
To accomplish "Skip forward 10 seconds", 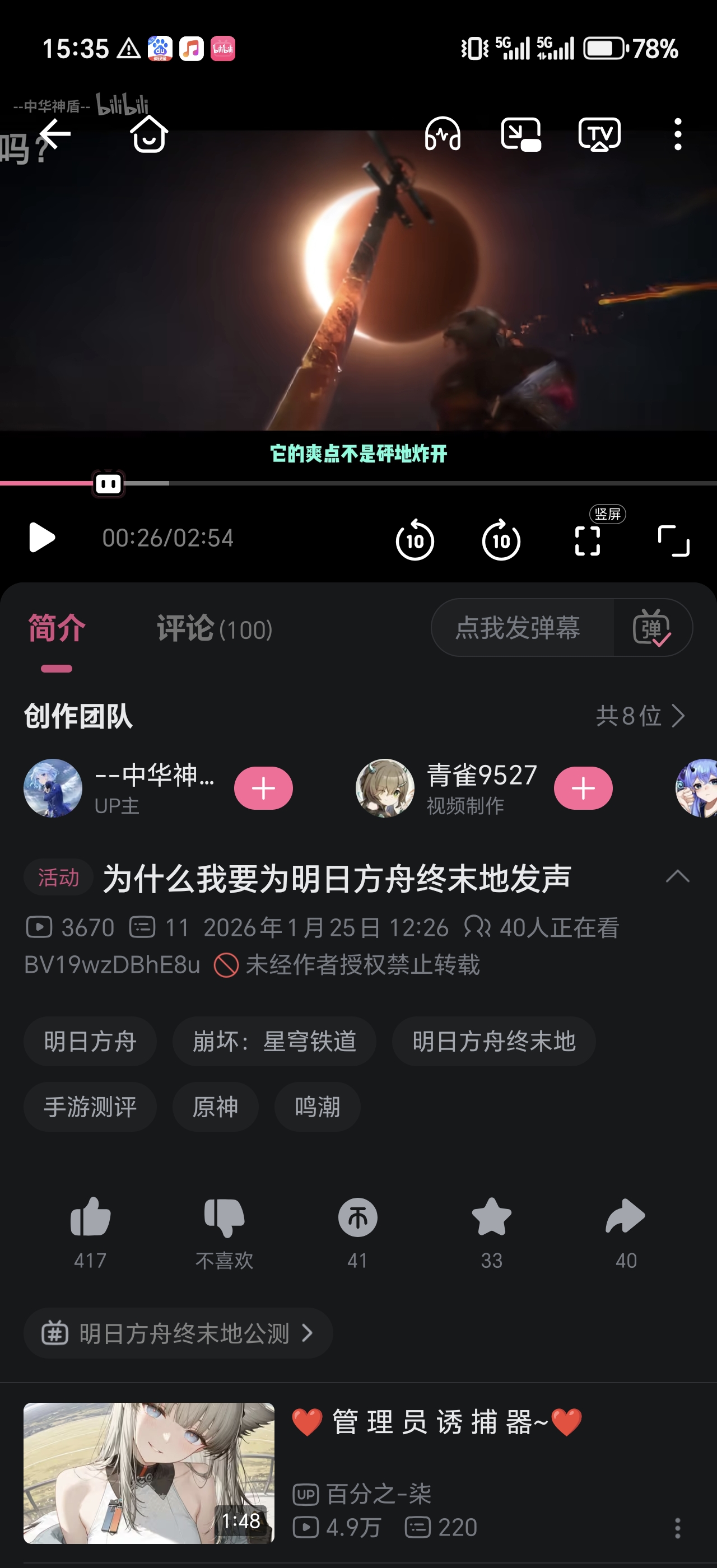I will pyautogui.click(x=501, y=539).
